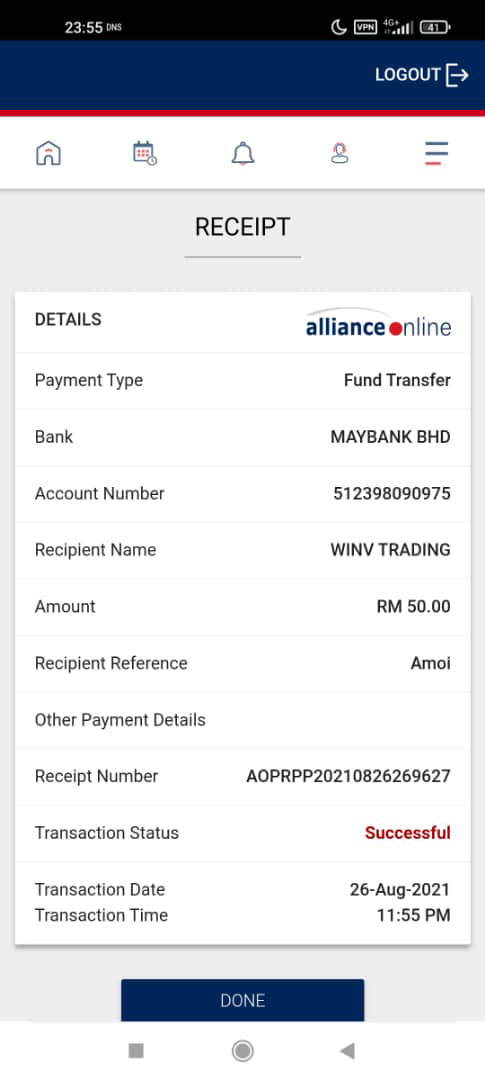Go back with system back button

pos(347,1050)
